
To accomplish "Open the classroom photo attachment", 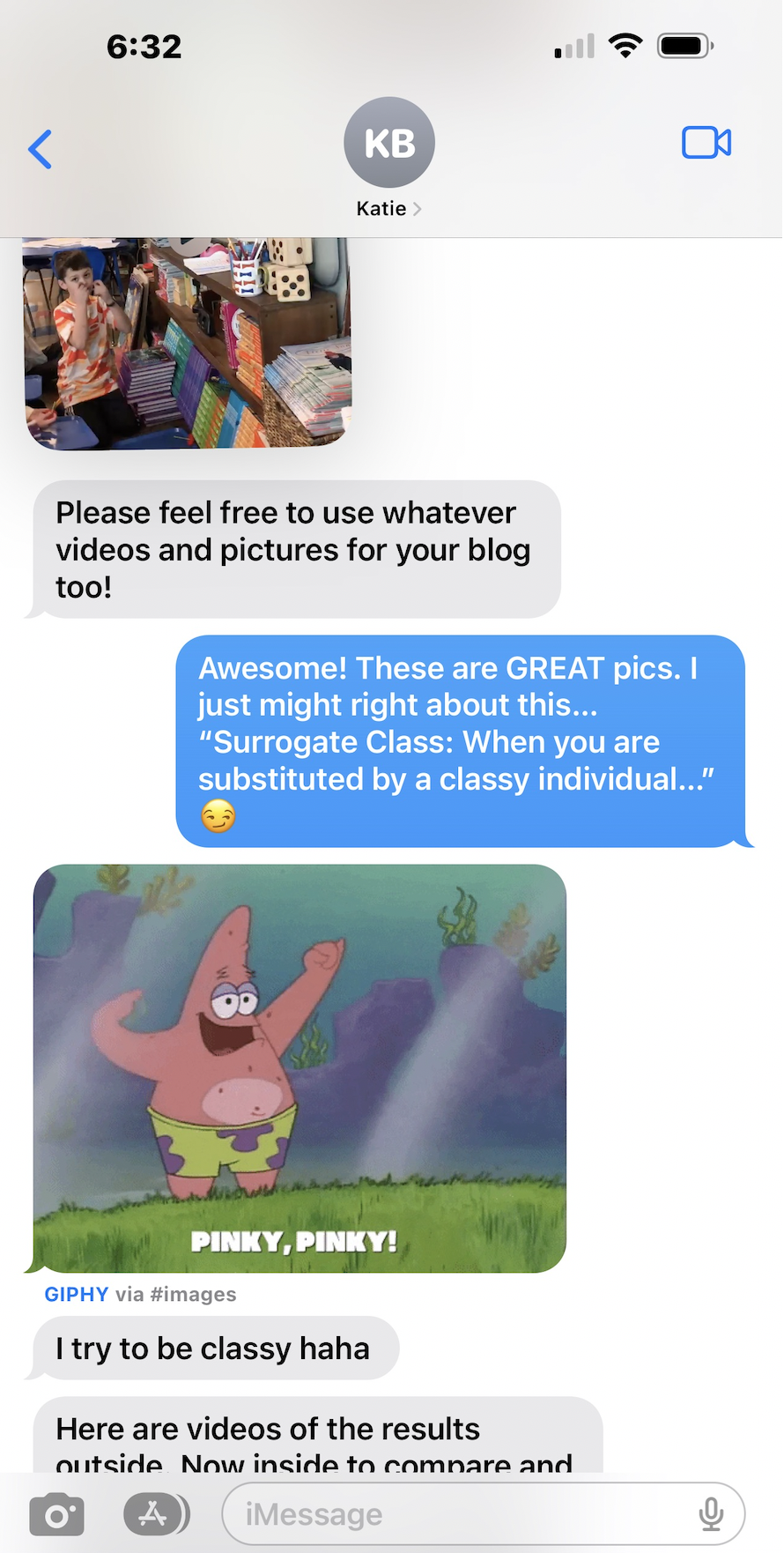I will (x=188, y=342).
